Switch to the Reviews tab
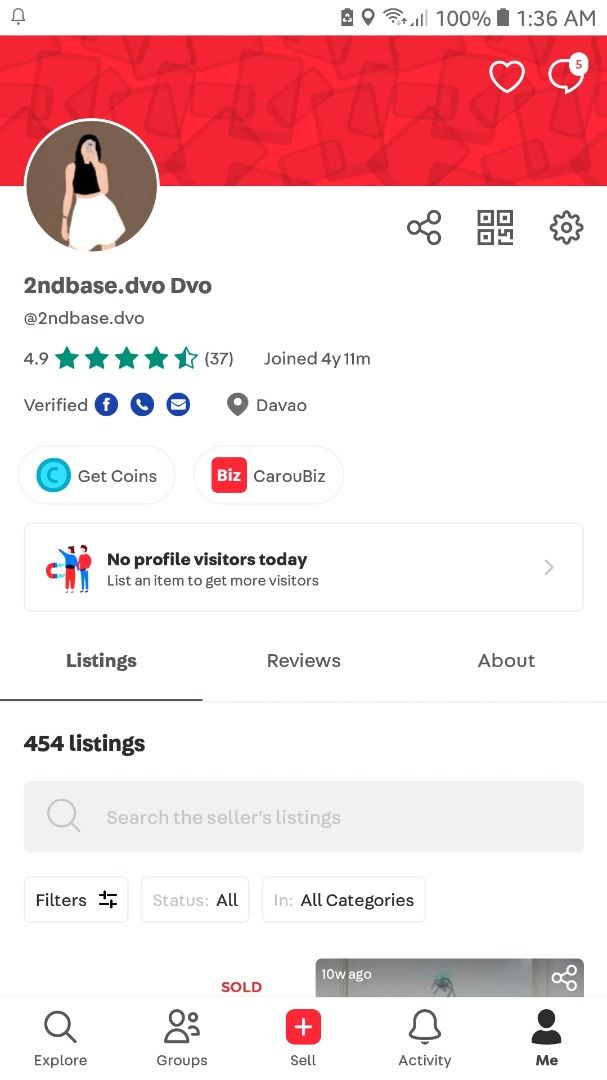Viewport: 607px width, 1080px height. pos(303,661)
